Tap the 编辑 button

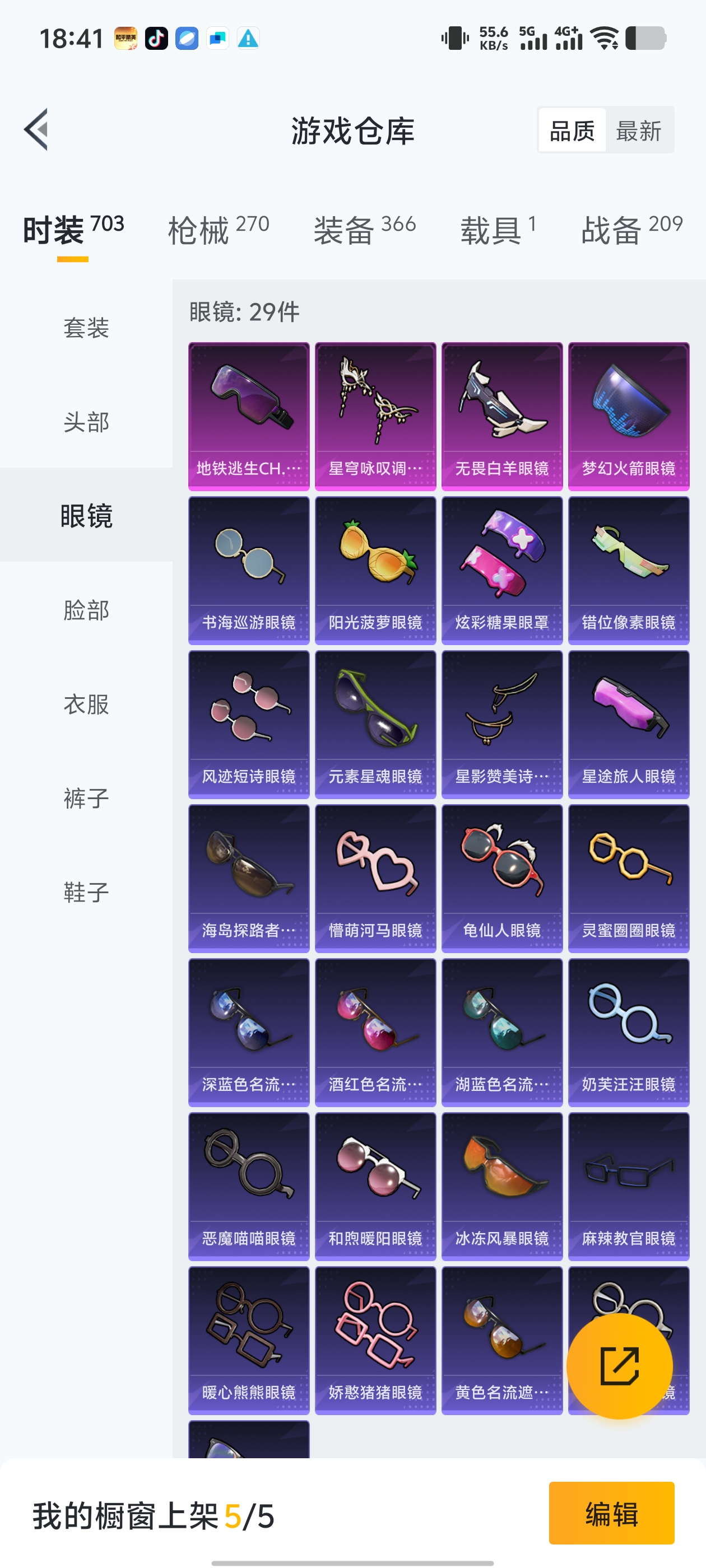pyautogui.click(x=611, y=1513)
